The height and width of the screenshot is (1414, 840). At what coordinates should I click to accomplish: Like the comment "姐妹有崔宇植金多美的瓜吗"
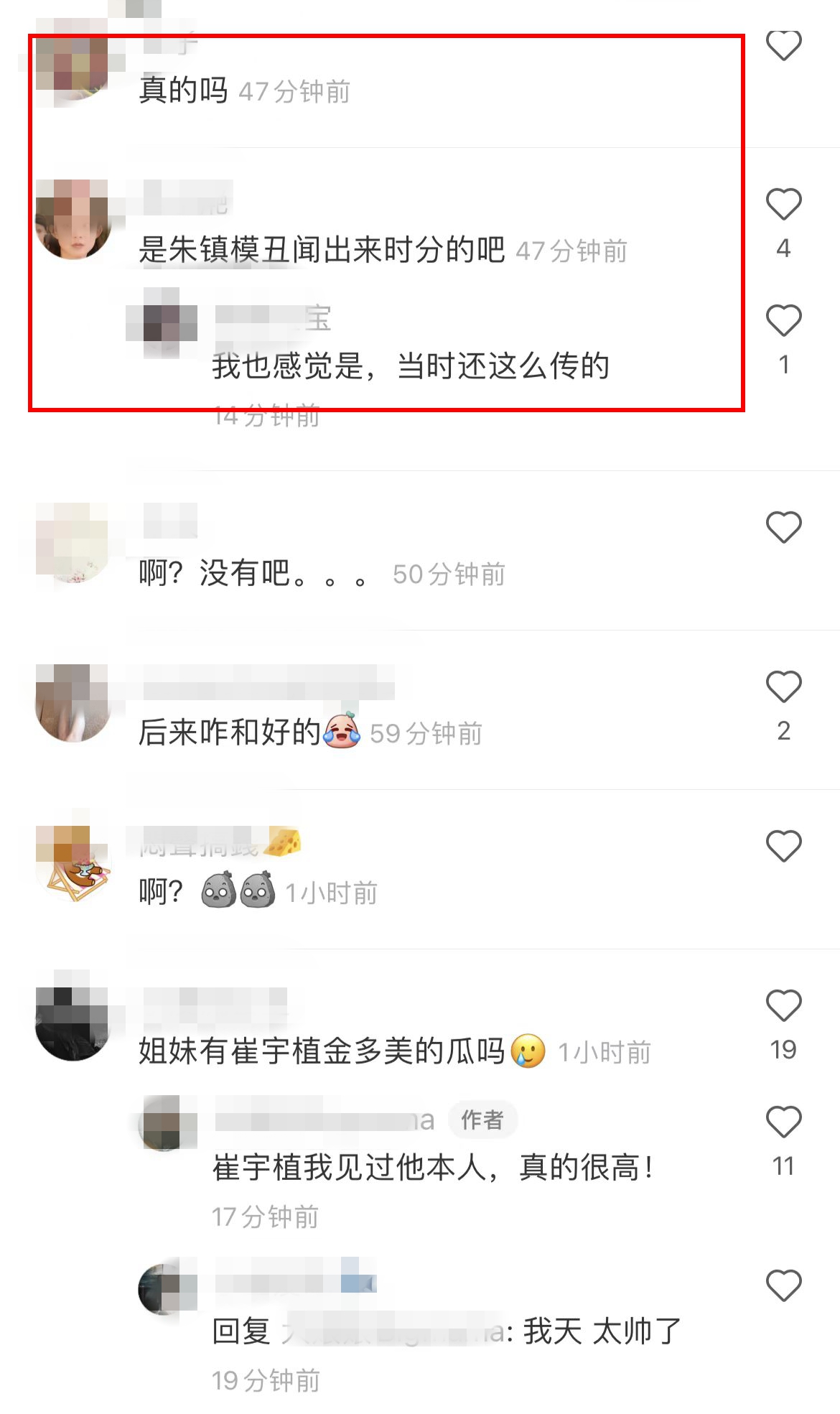783,1005
